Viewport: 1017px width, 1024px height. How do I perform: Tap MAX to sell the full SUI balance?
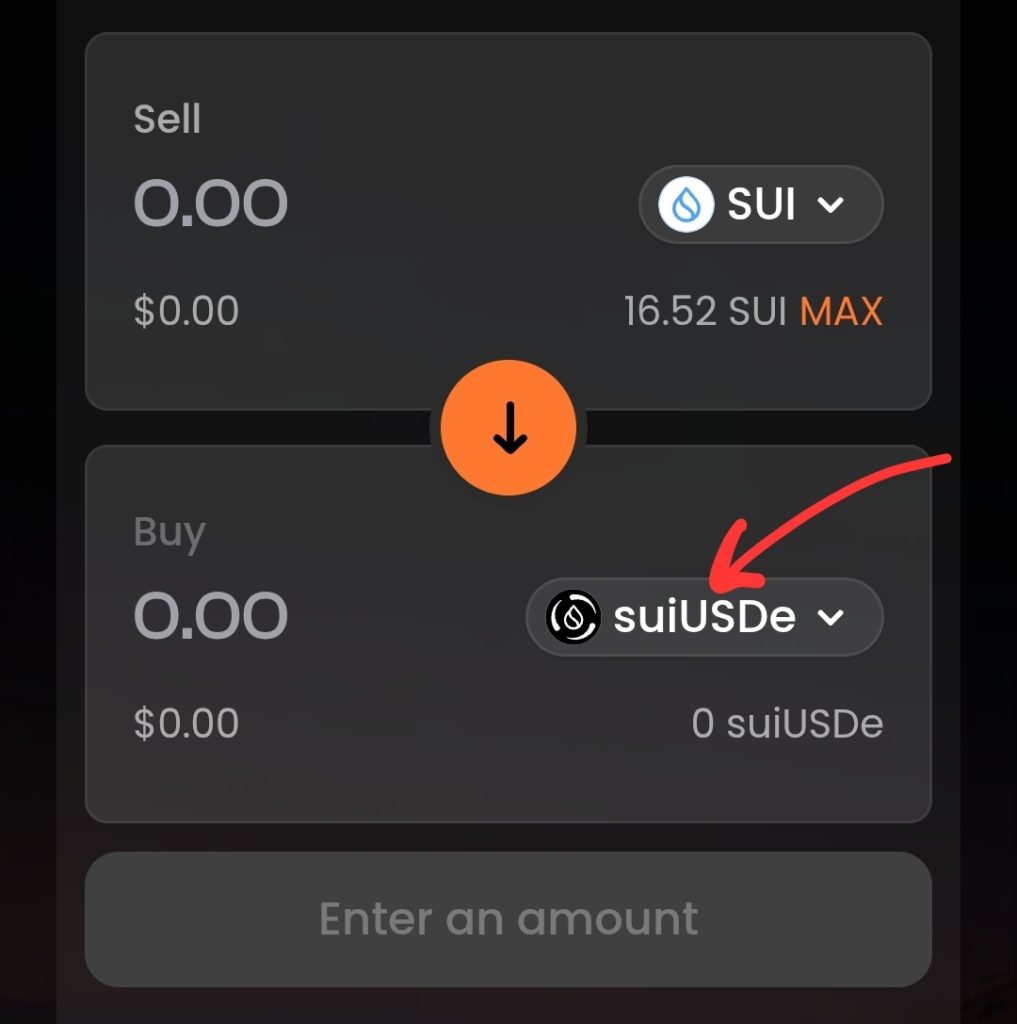point(841,312)
